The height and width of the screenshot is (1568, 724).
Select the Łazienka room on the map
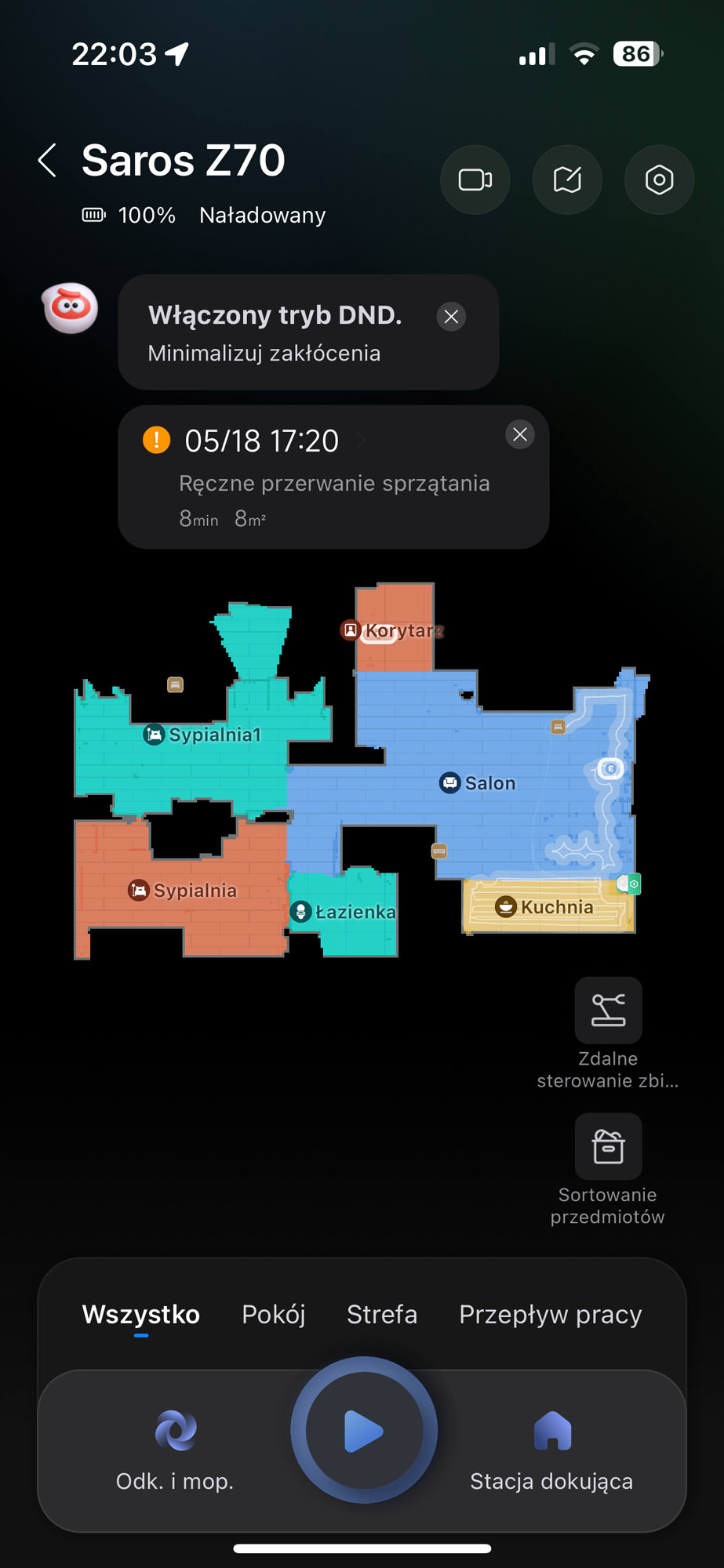[344, 912]
